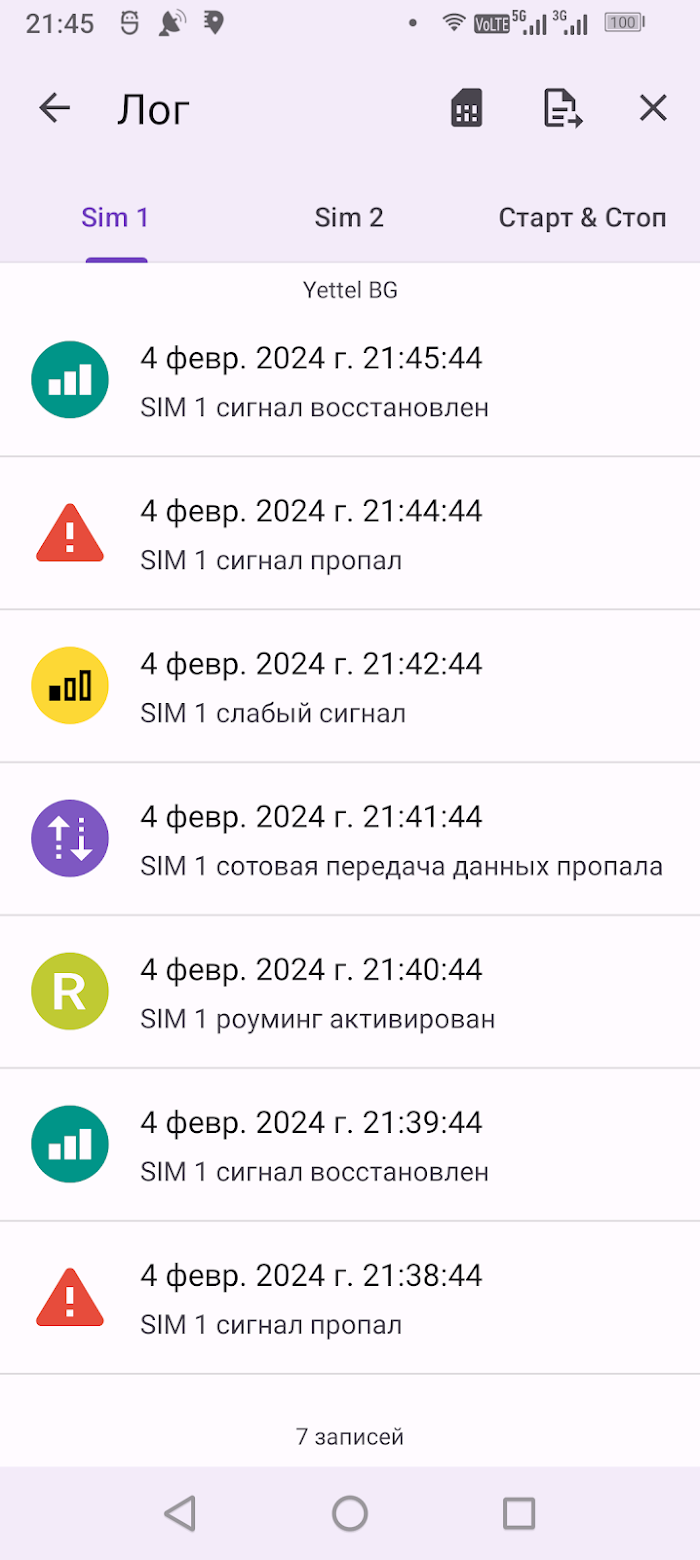Tap the роуминг активирован log entry

[350, 993]
